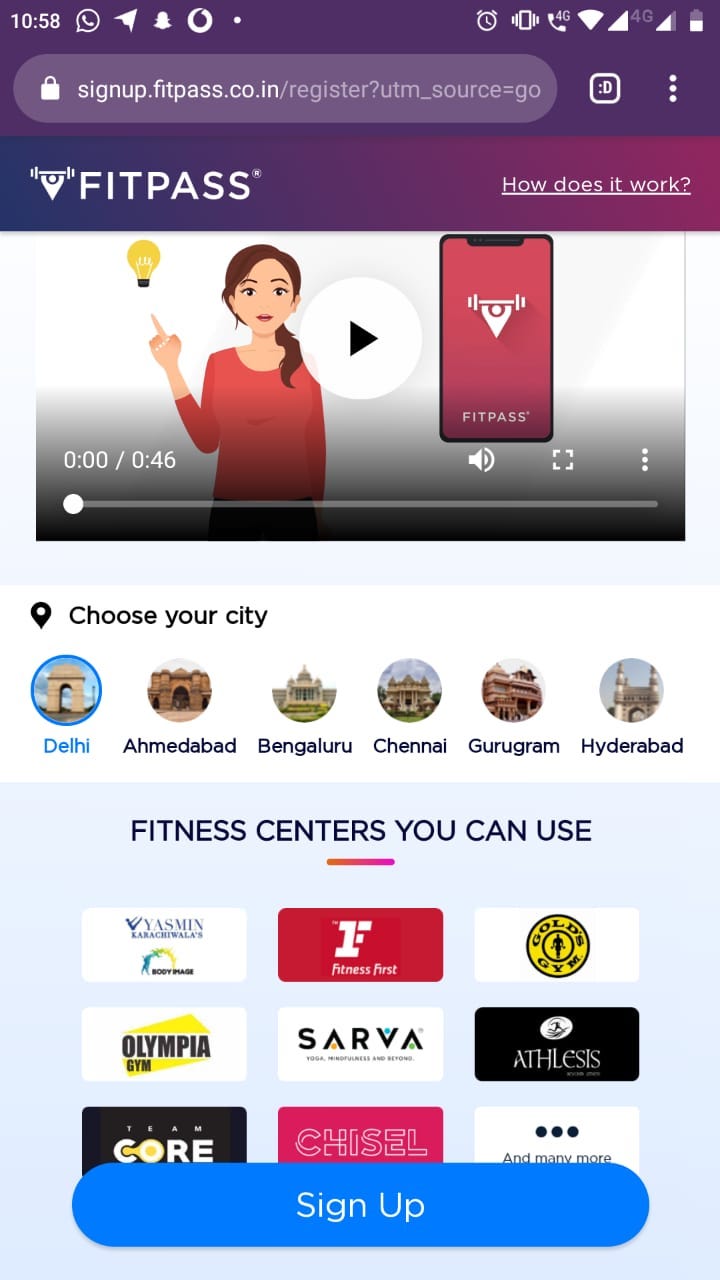Open the video's more options menu
Image resolution: width=720 pixels, height=1280 pixels.
645,460
